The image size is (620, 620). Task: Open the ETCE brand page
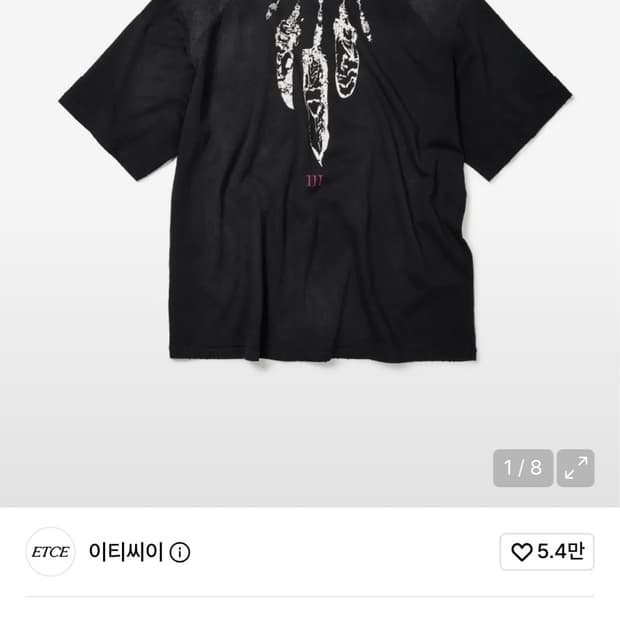click(50, 552)
